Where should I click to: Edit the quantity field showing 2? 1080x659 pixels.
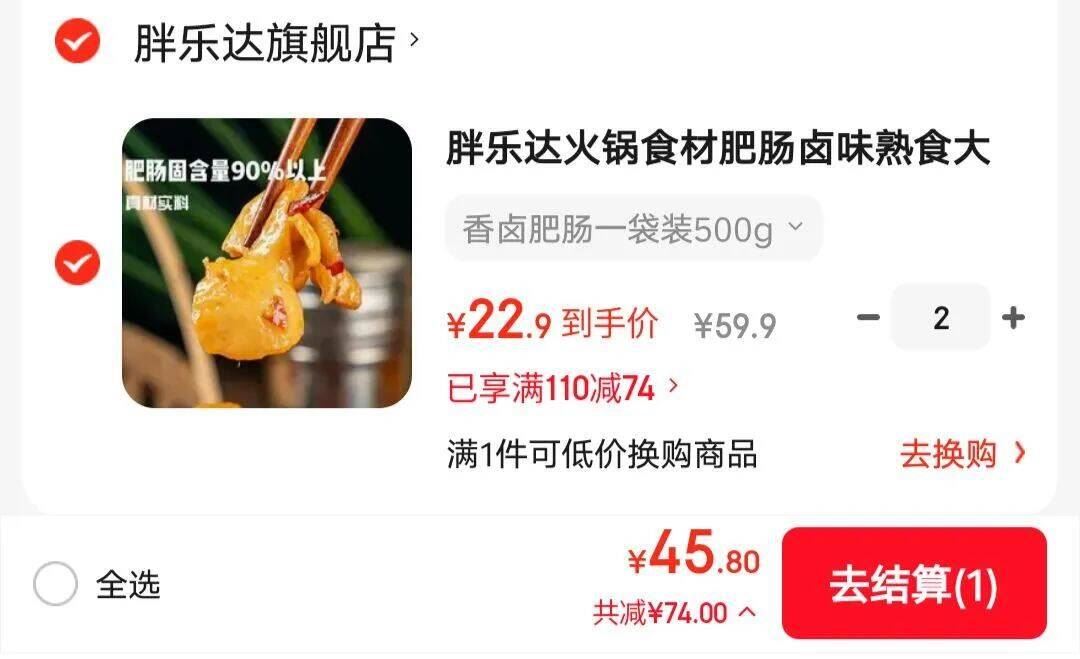940,318
